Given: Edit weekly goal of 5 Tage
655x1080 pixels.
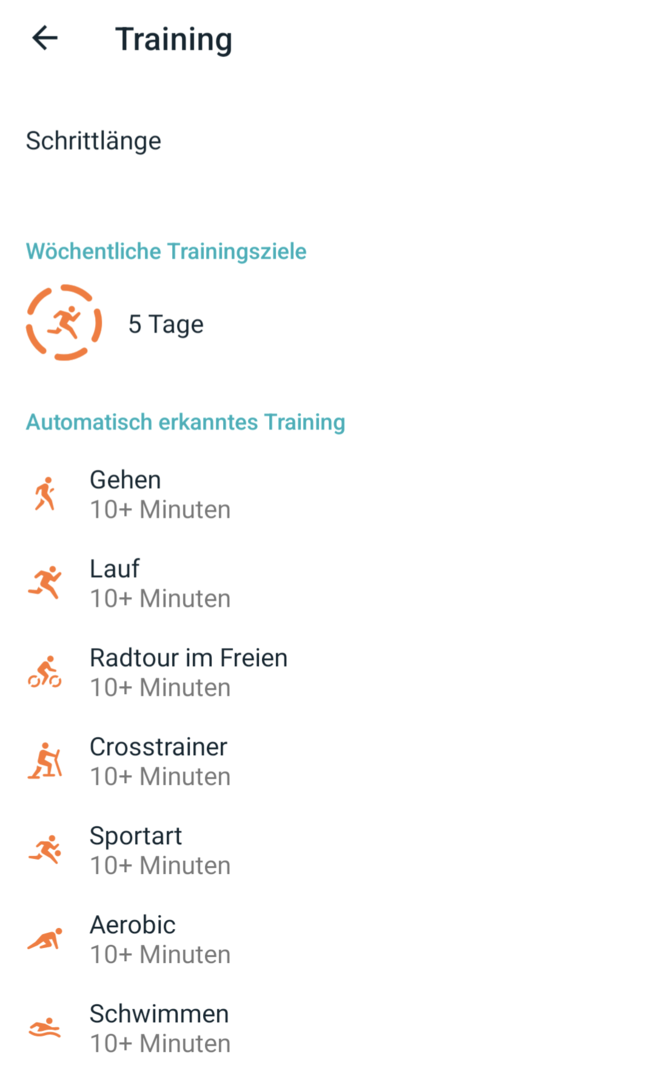Looking at the screenshot, I should (x=165, y=324).
